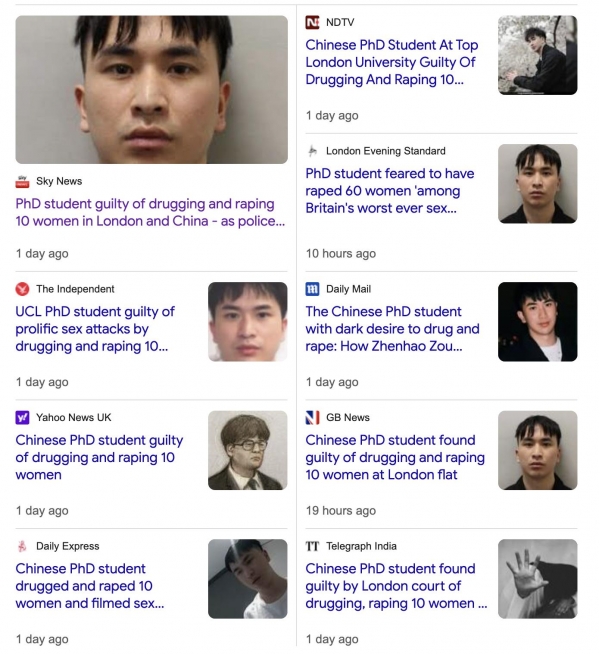Open the Sky News article about PhD student
Screen dimensions: 600x654
pyautogui.click(x=150, y=212)
